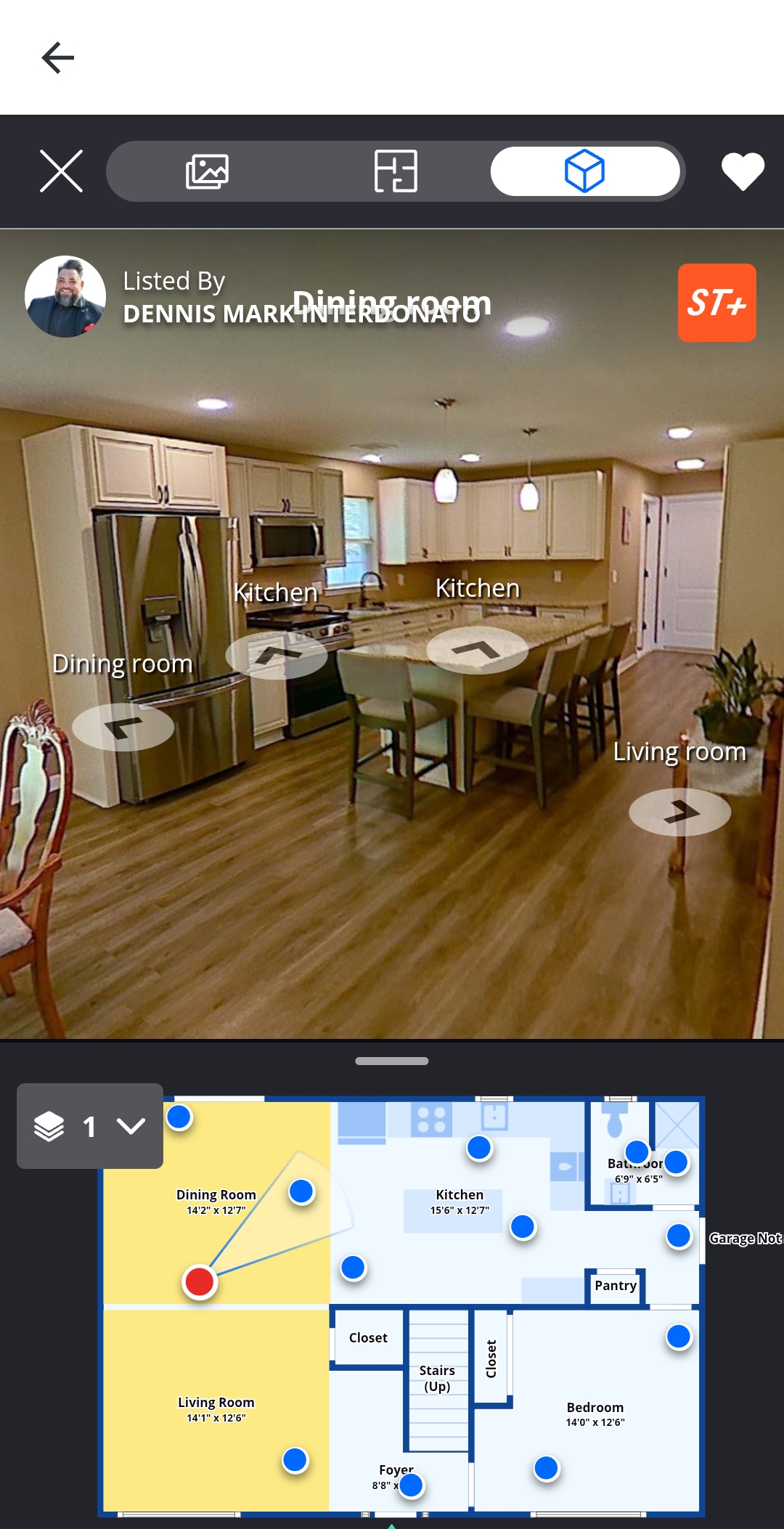Select the red current-position dot in Dining Room

click(x=200, y=1281)
